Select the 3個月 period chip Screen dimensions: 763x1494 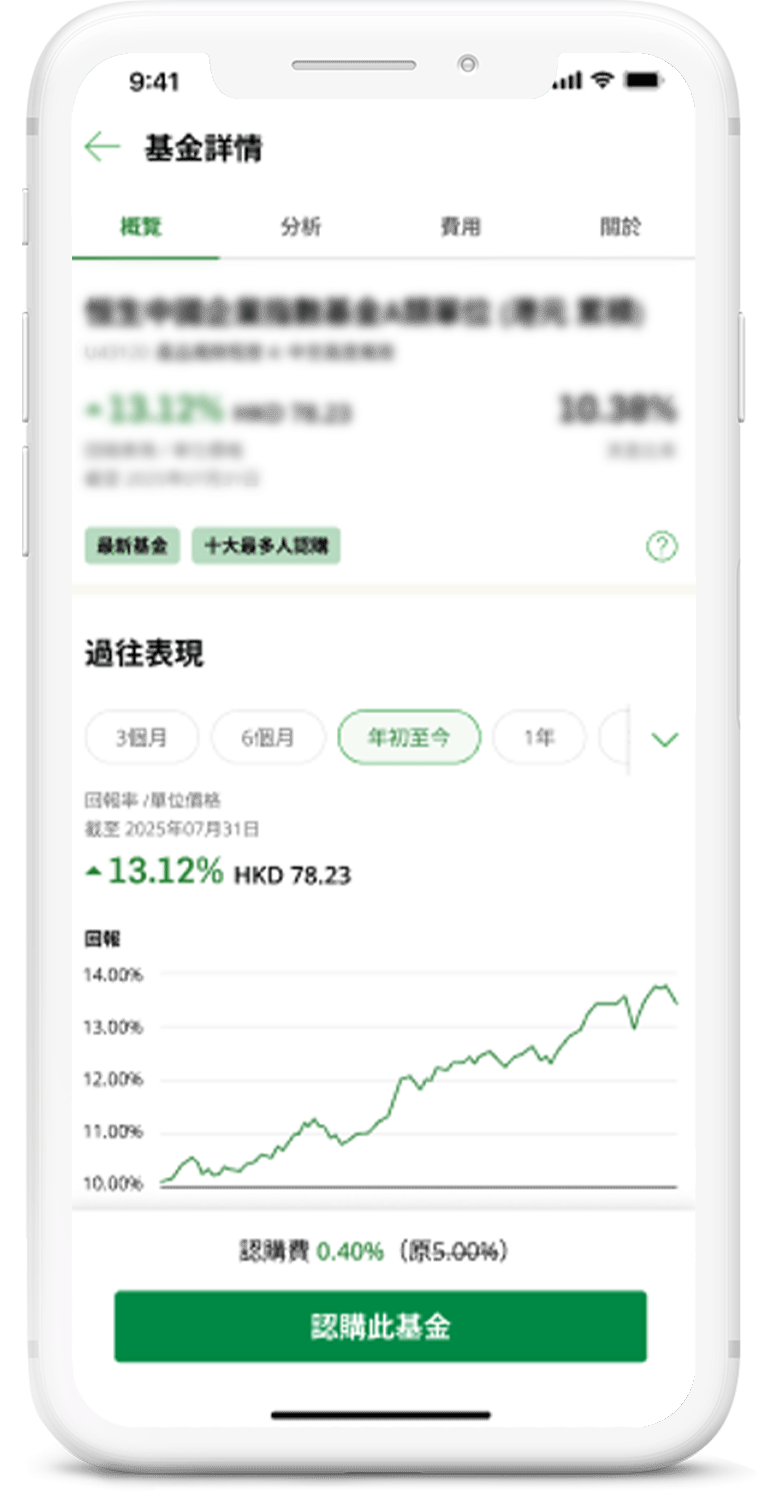141,738
